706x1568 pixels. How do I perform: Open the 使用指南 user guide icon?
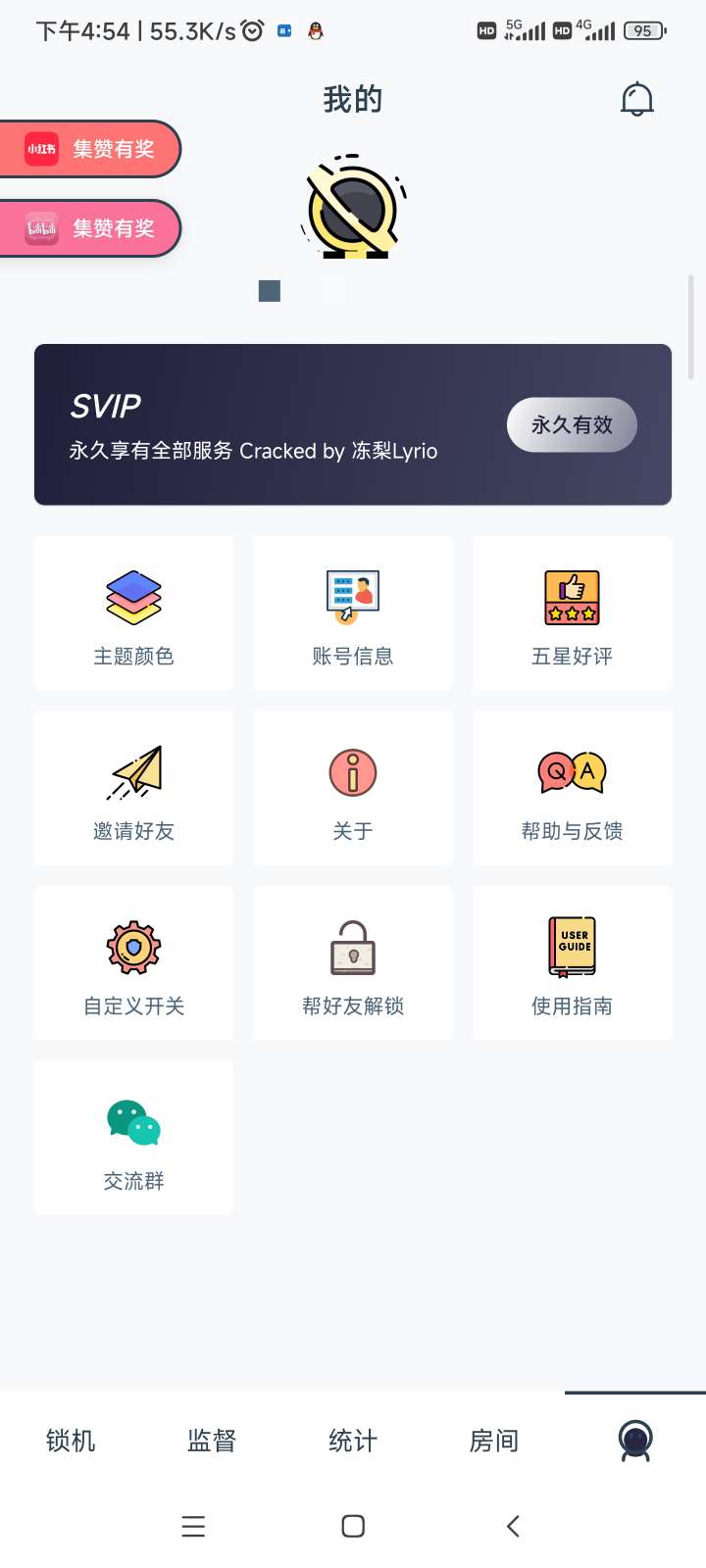pyautogui.click(x=572, y=947)
